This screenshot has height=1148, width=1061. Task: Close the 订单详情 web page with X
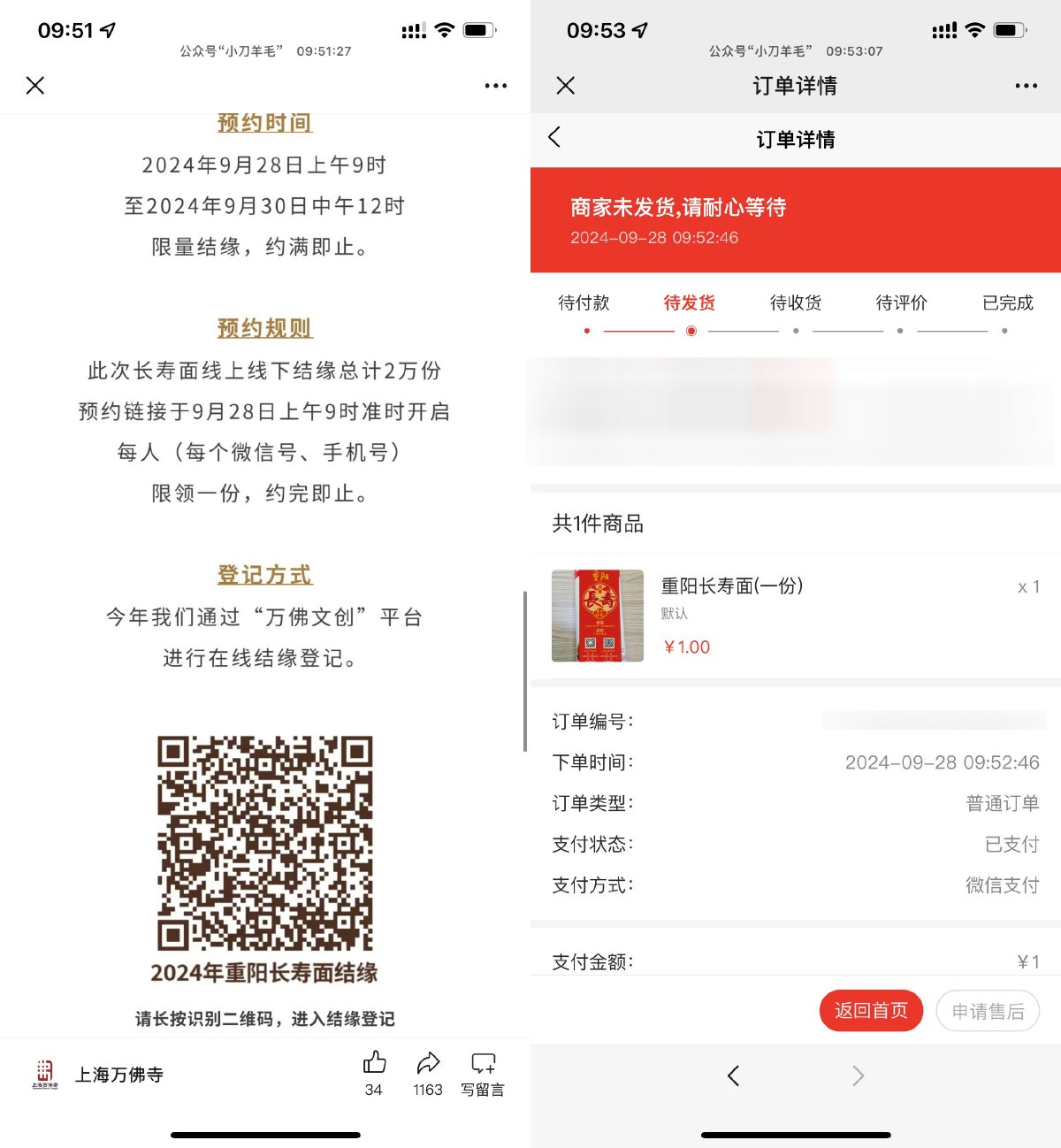point(566,85)
